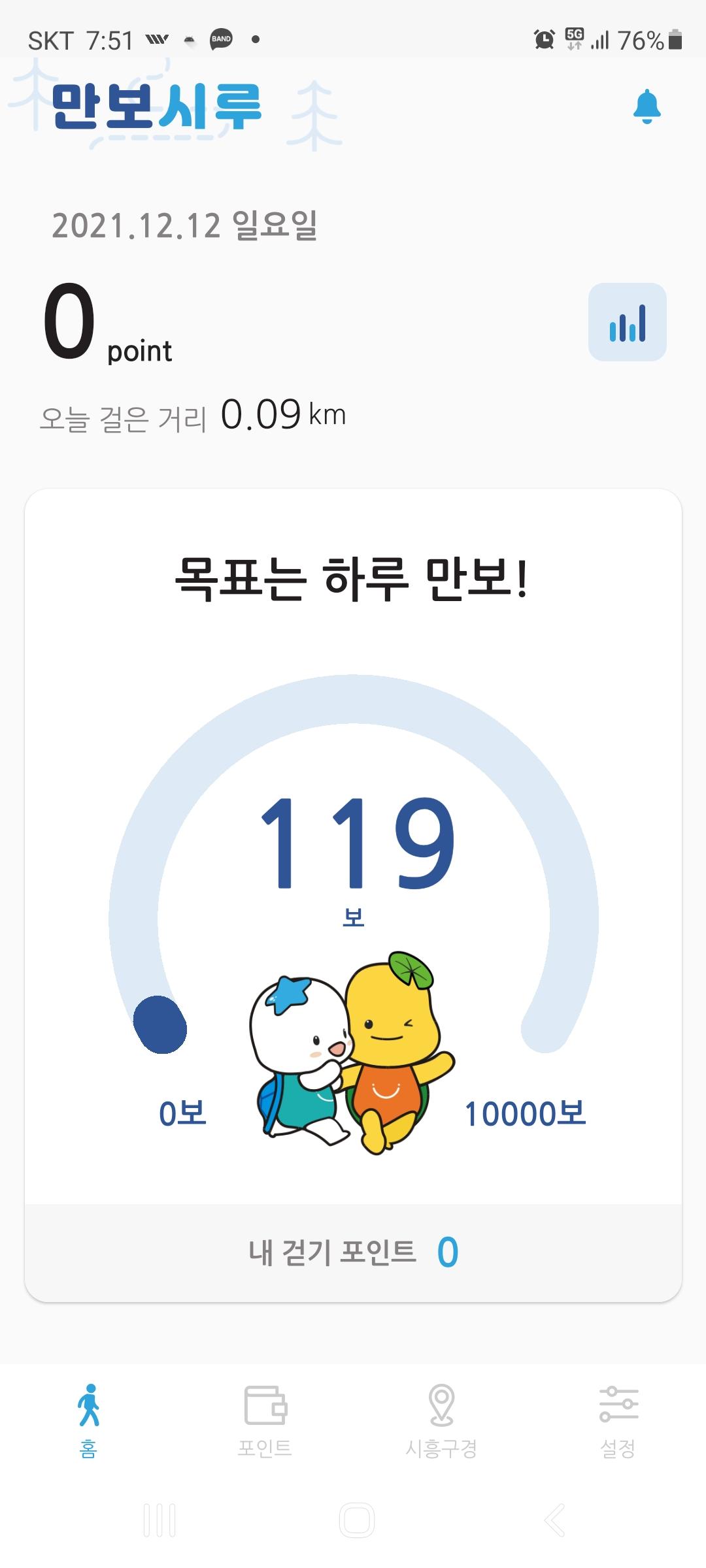Open the step statistics chart
Screen dimensions: 706x1568
point(627,322)
